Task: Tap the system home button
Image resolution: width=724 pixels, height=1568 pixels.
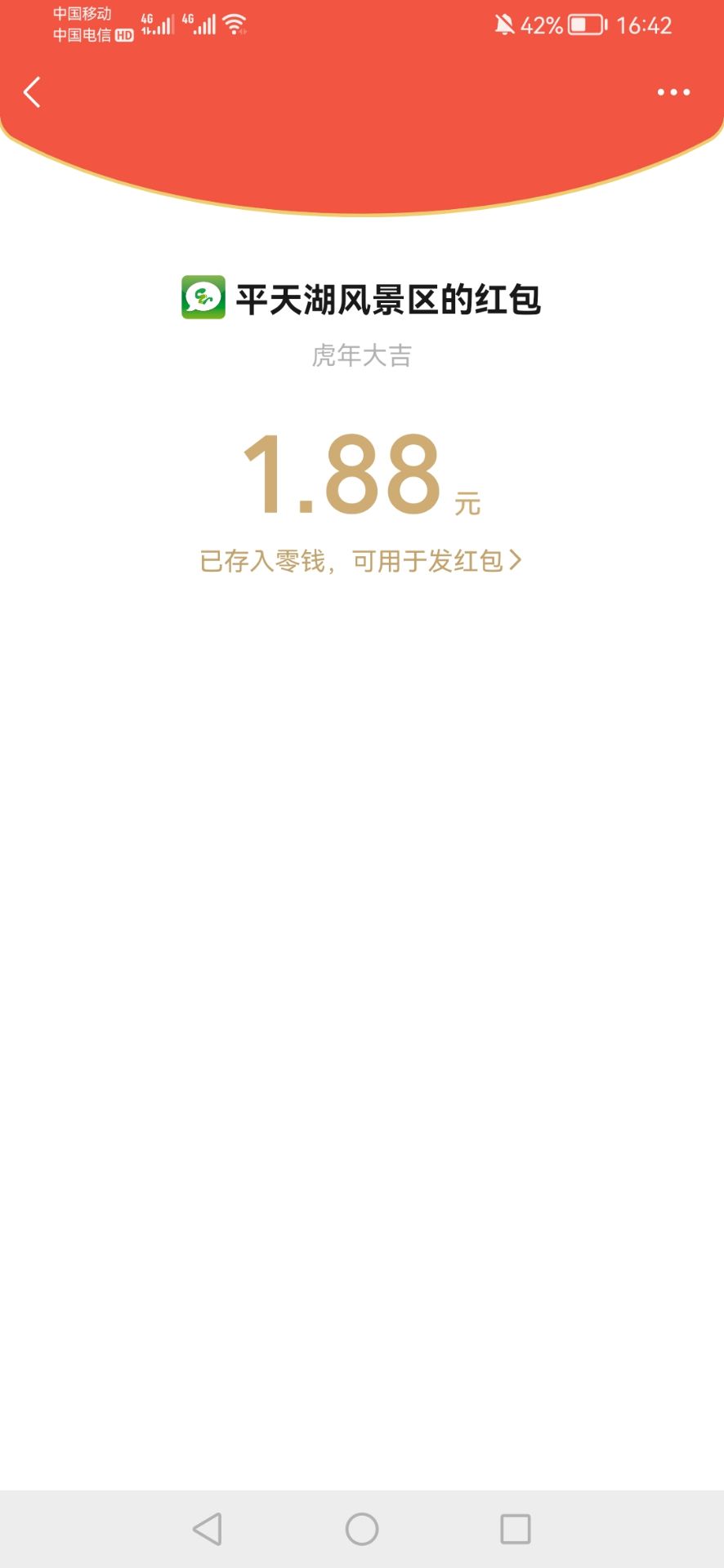Action: click(362, 1529)
